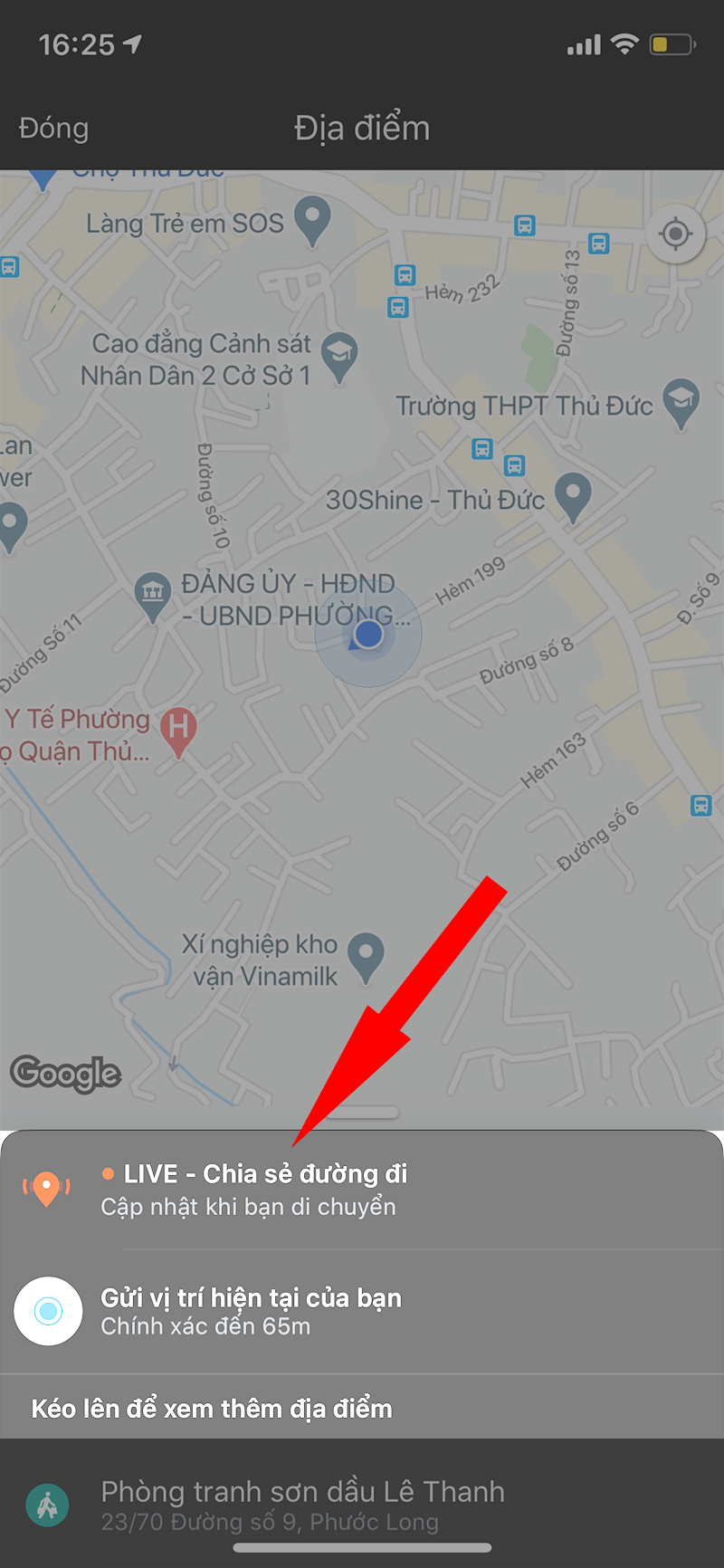Image resolution: width=724 pixels, height=1568 pixels.
Task: Tap the compass recenter icon on the map
Action: coord(676,234)
